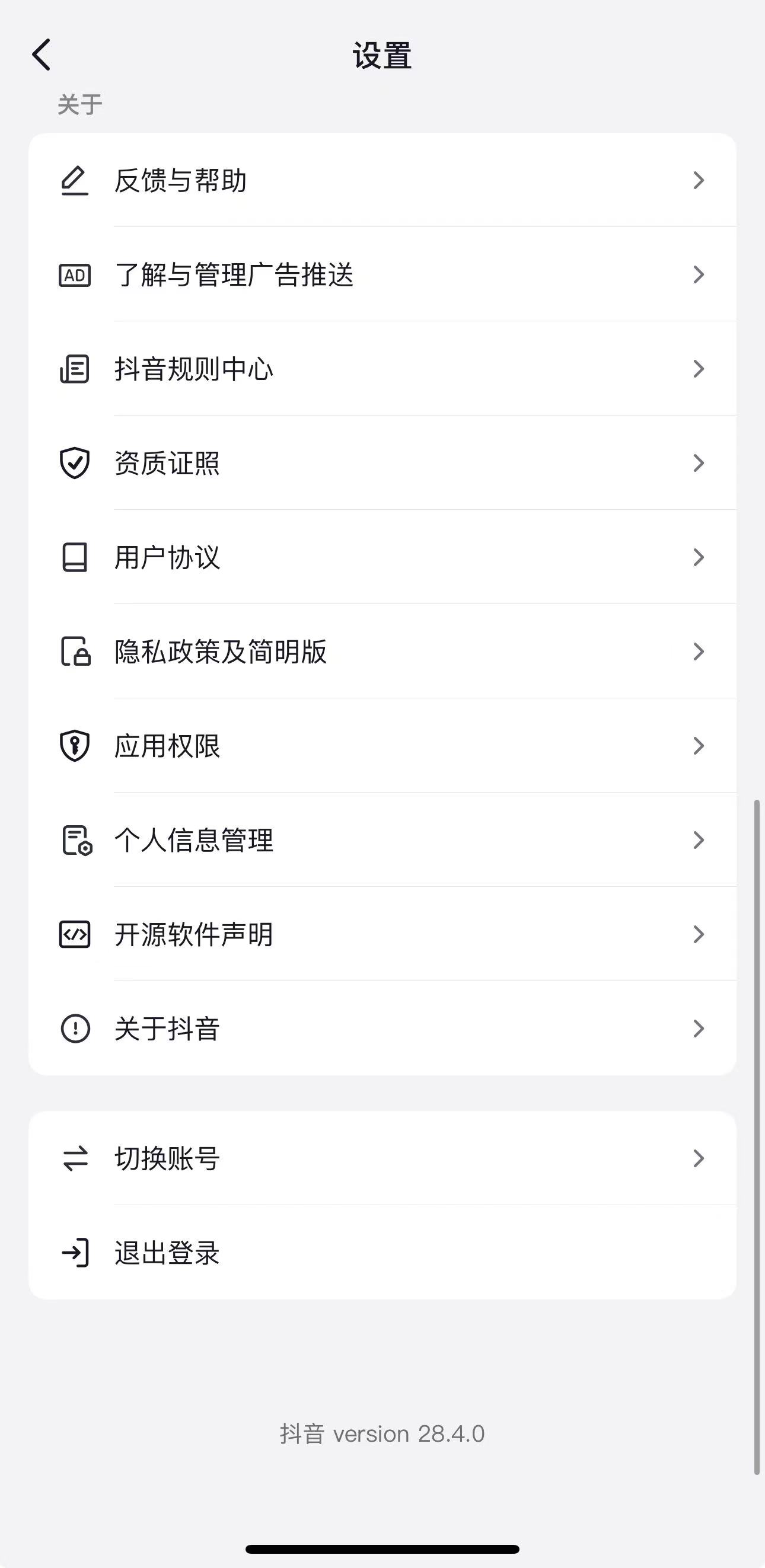View 开源软件声明
Screen dimensions: 765x1568
click(382, 934)
